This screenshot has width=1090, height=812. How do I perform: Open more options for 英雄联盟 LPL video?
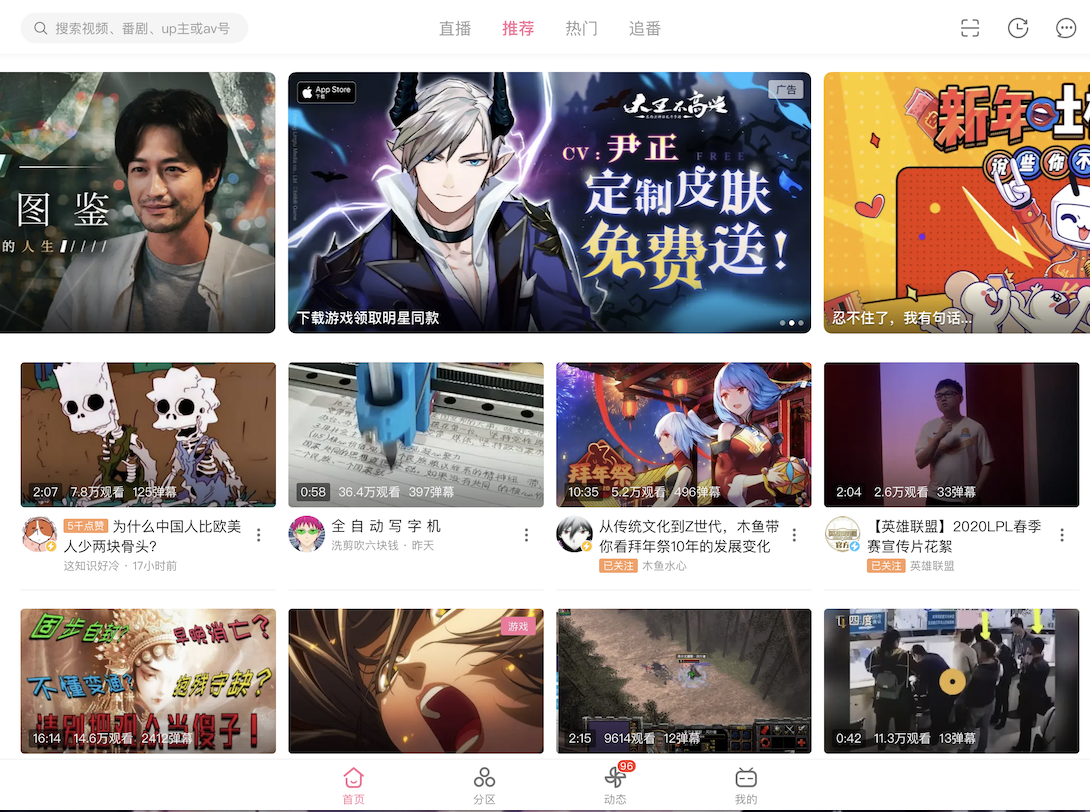click(1062, 535)
